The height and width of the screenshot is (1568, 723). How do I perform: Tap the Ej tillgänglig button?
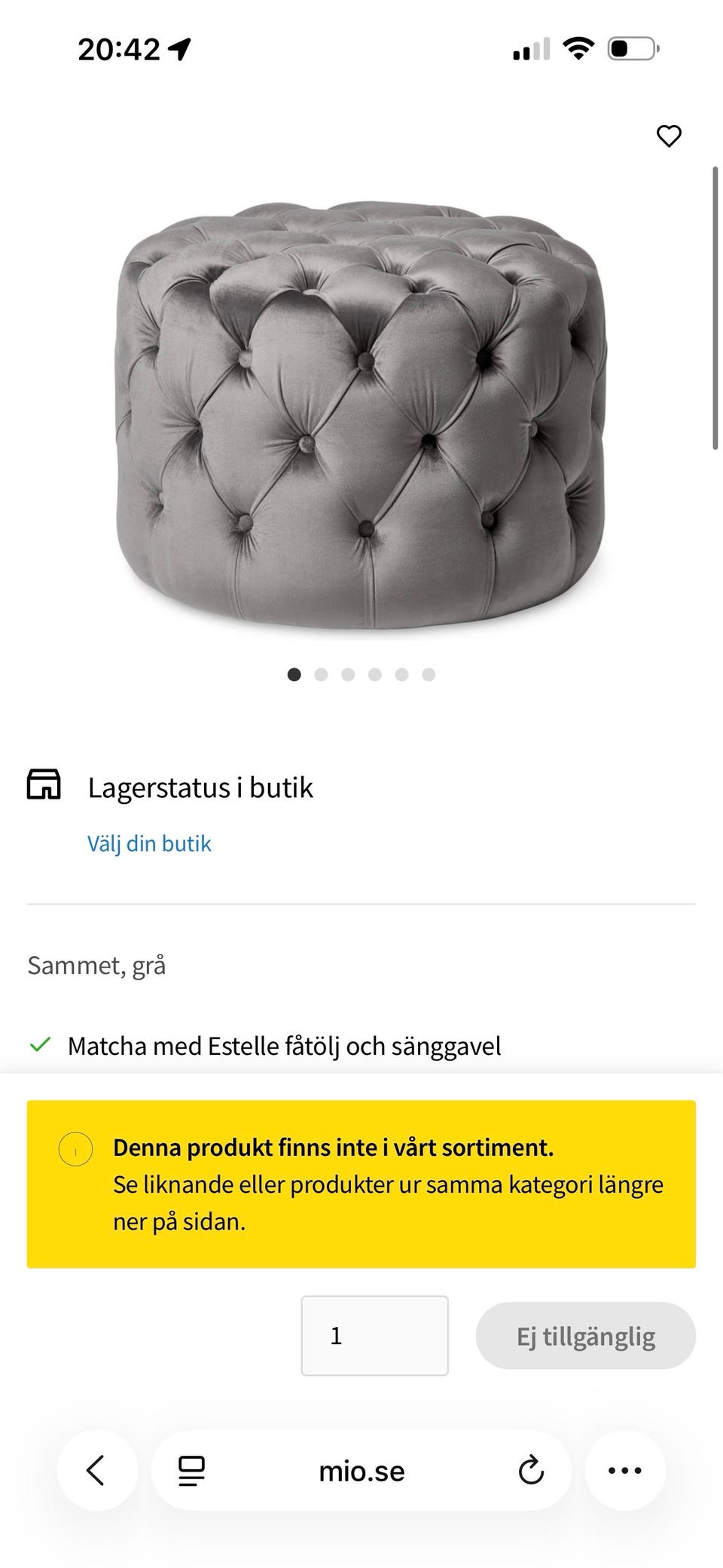point(586,1335)
